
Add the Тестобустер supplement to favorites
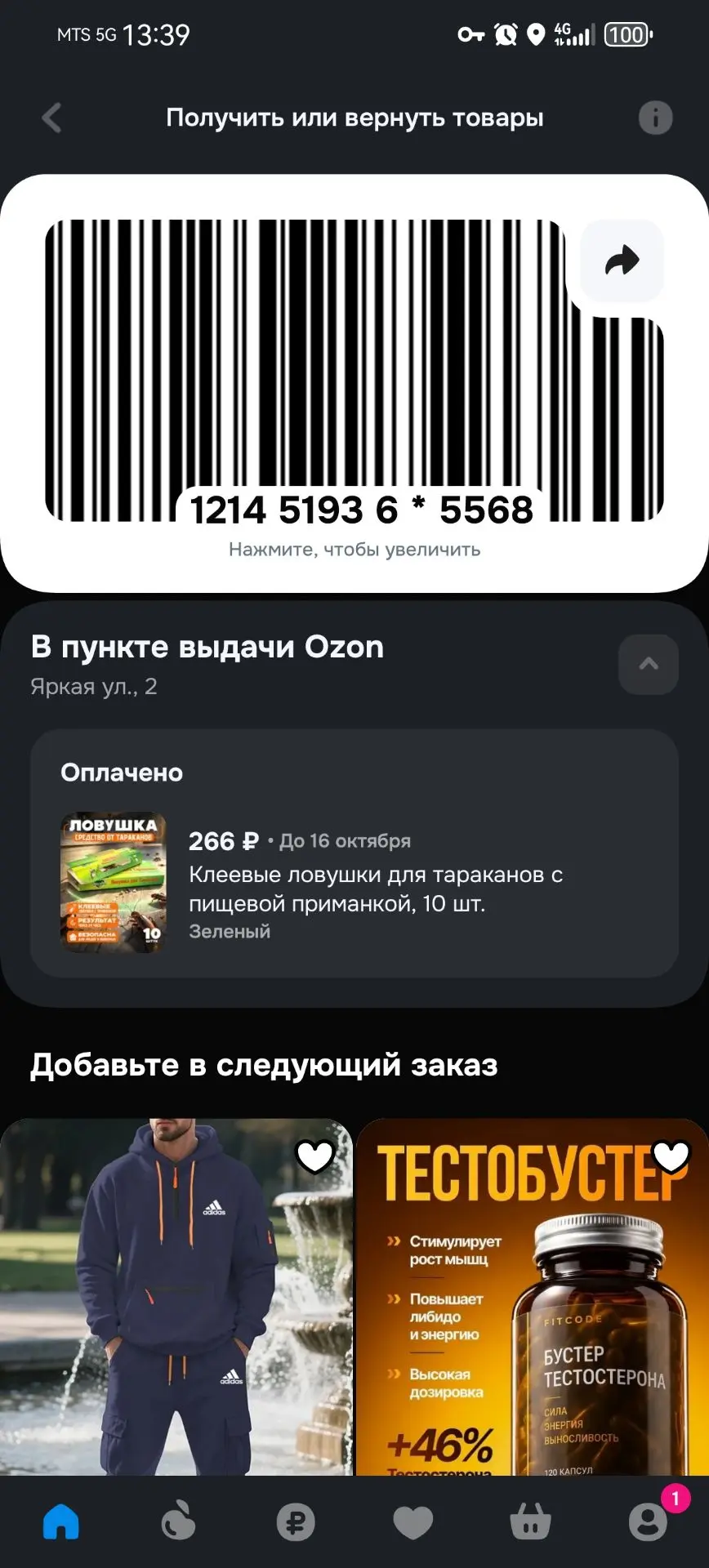(671, 1156)
